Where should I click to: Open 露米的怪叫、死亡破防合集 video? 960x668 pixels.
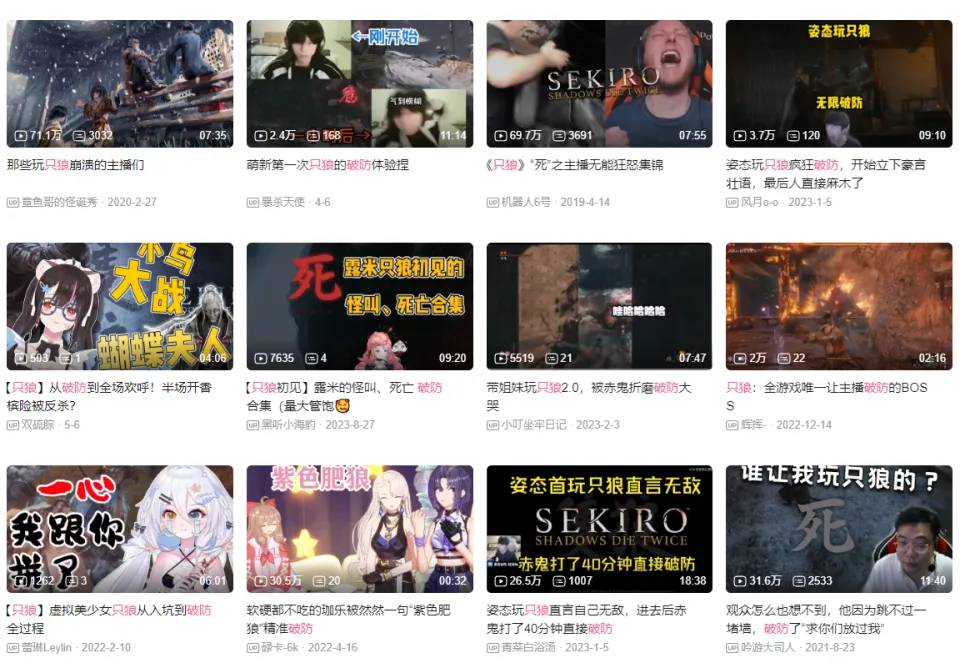[x=359, y=306]
